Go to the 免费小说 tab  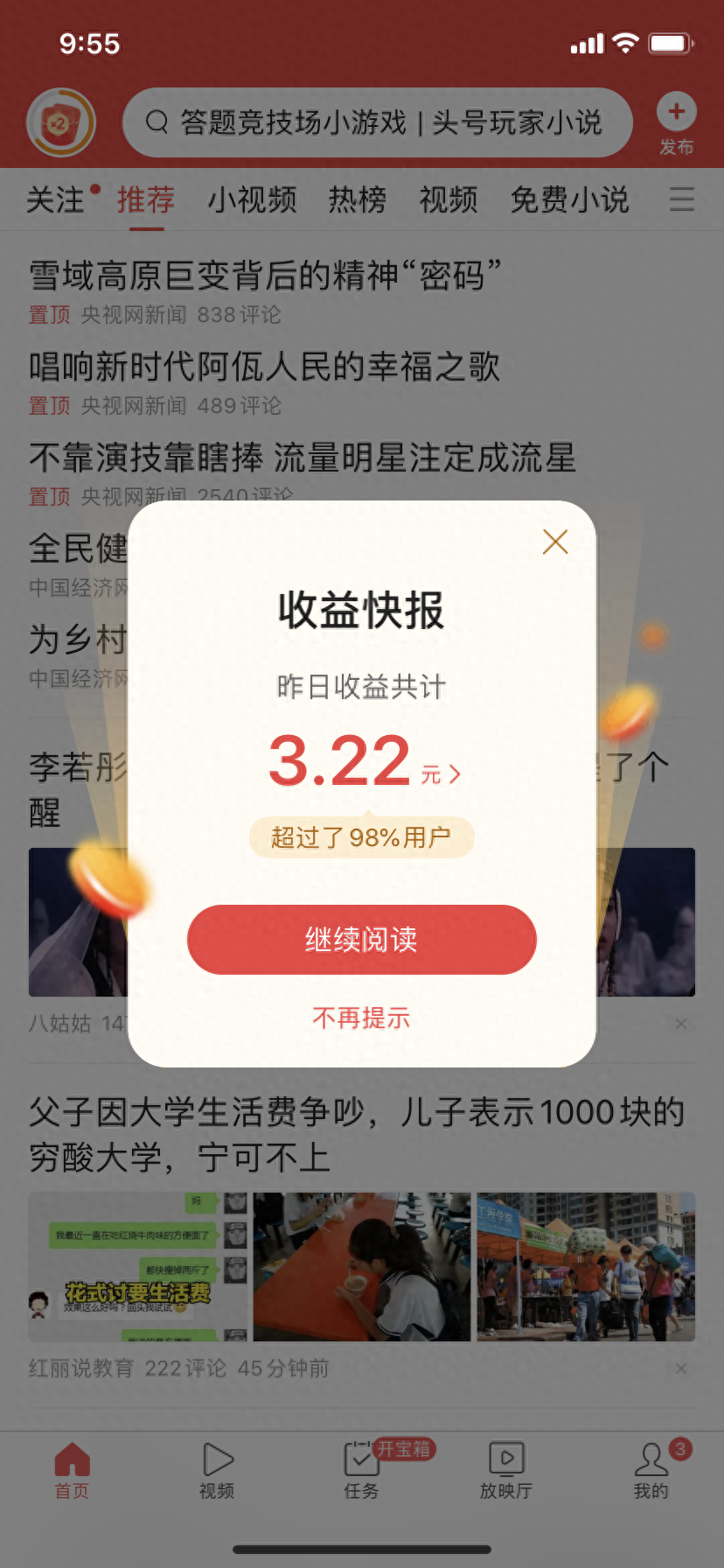point(569,200)
